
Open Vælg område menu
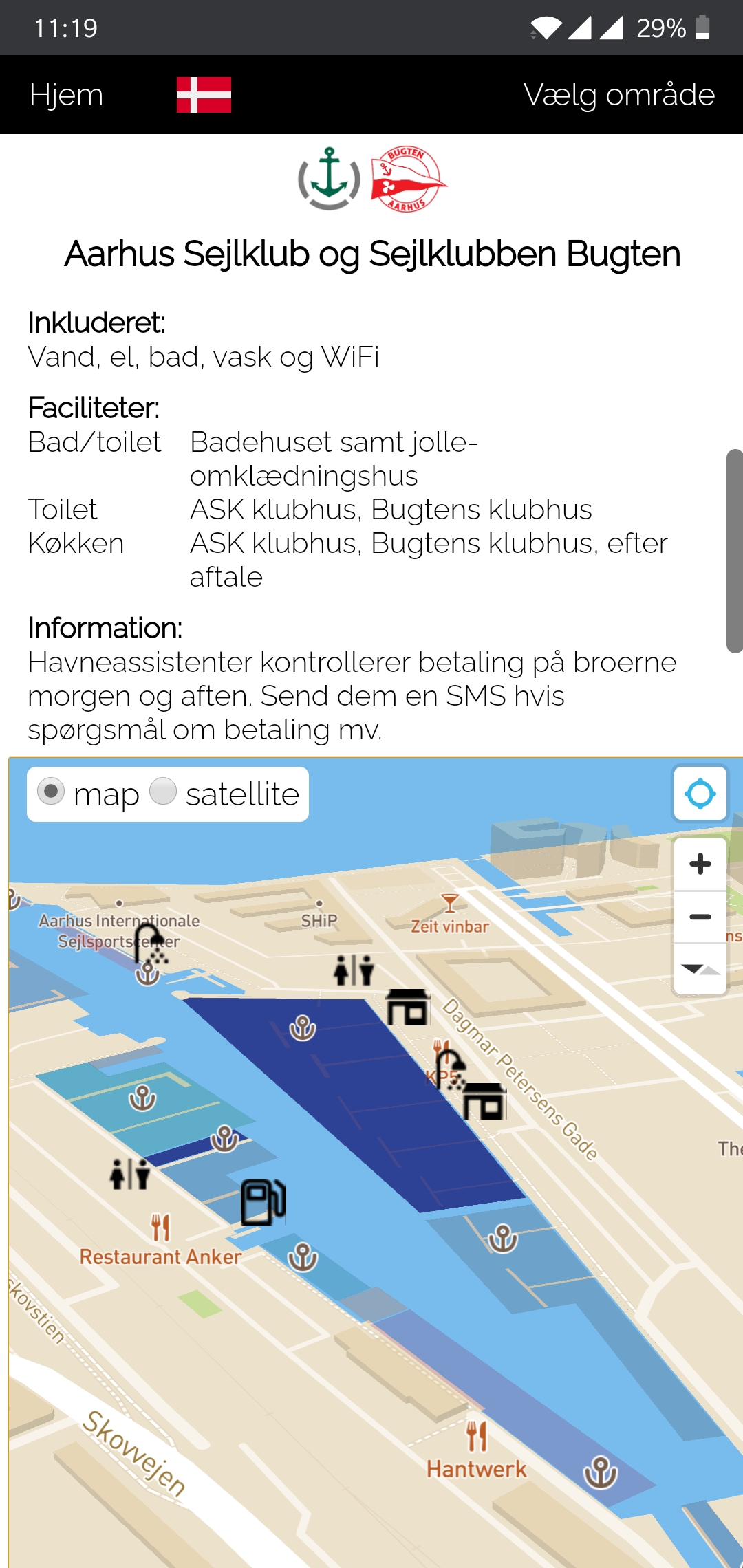tap(618, 95)
